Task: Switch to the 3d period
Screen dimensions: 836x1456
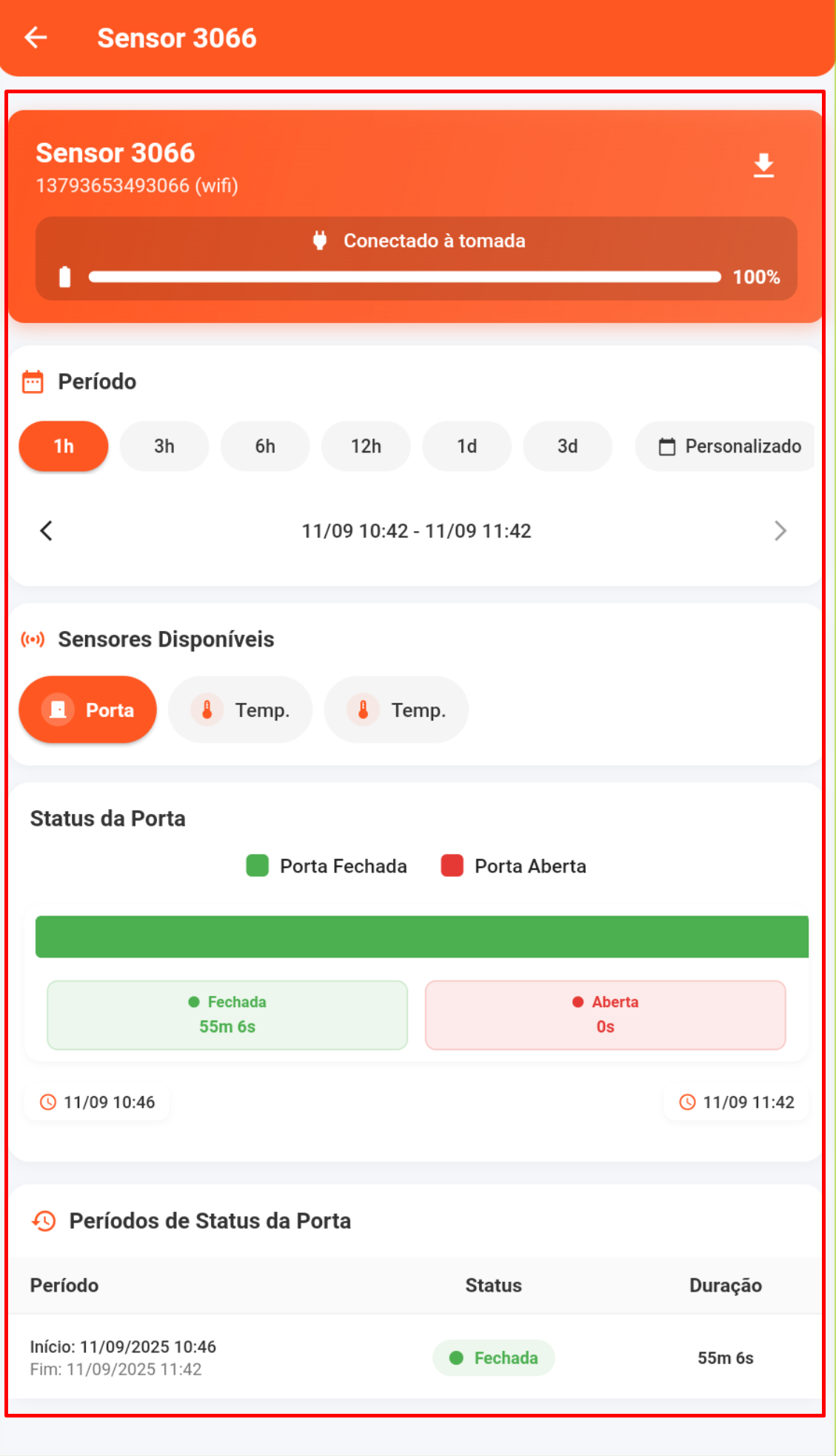Action: click(567, 447)
